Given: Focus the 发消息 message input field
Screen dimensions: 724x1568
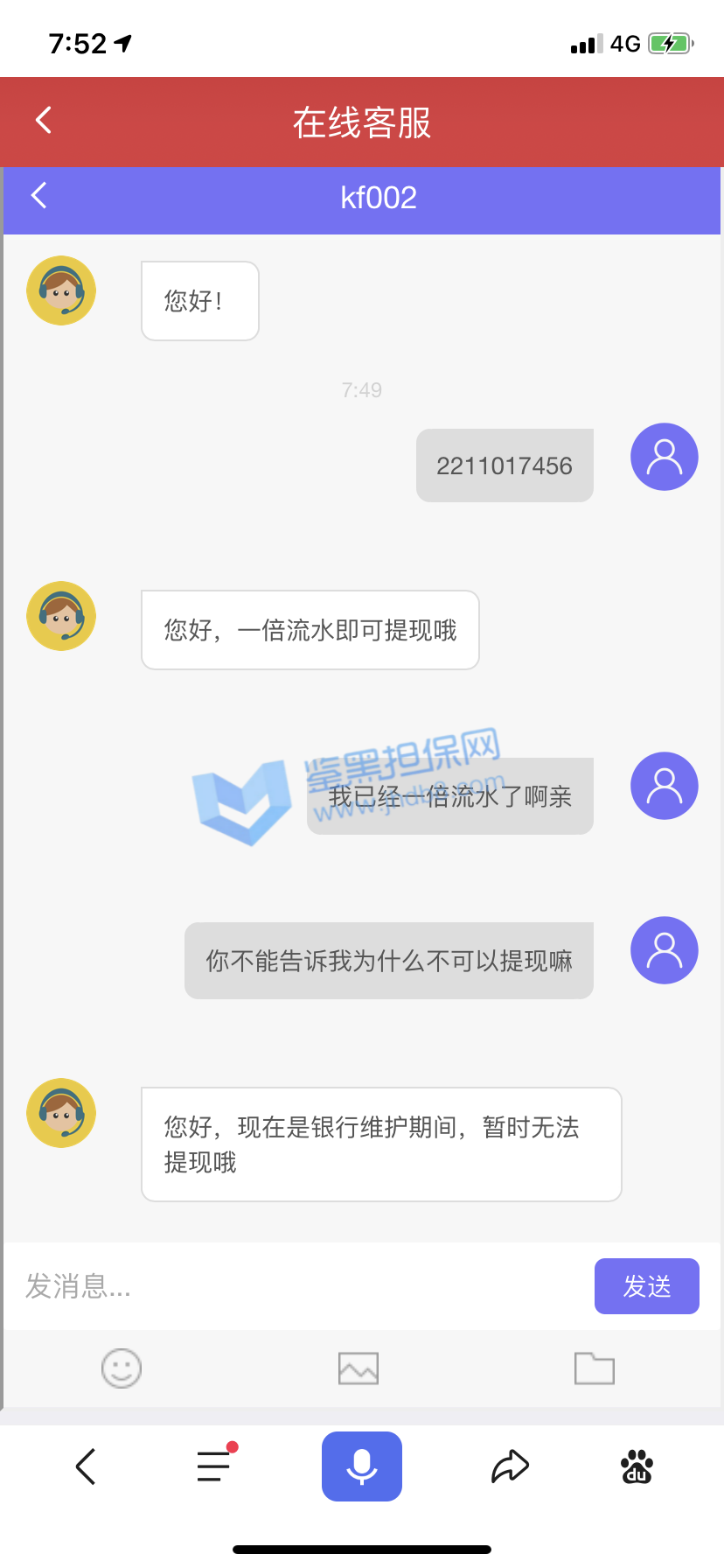Looking at the screenshot, I should point(297,1286).
